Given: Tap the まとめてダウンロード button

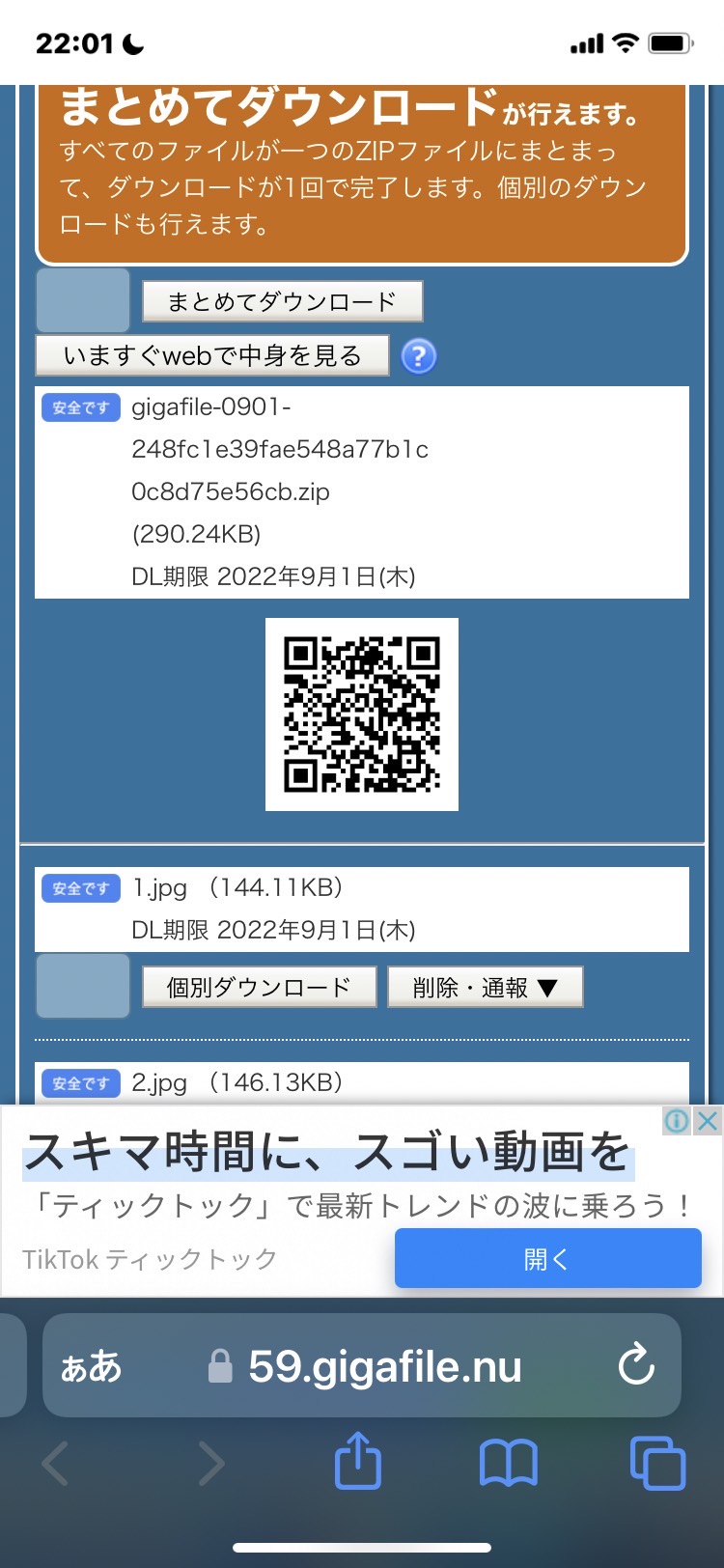Looking at the screenshot, I should tap(282, 302).
